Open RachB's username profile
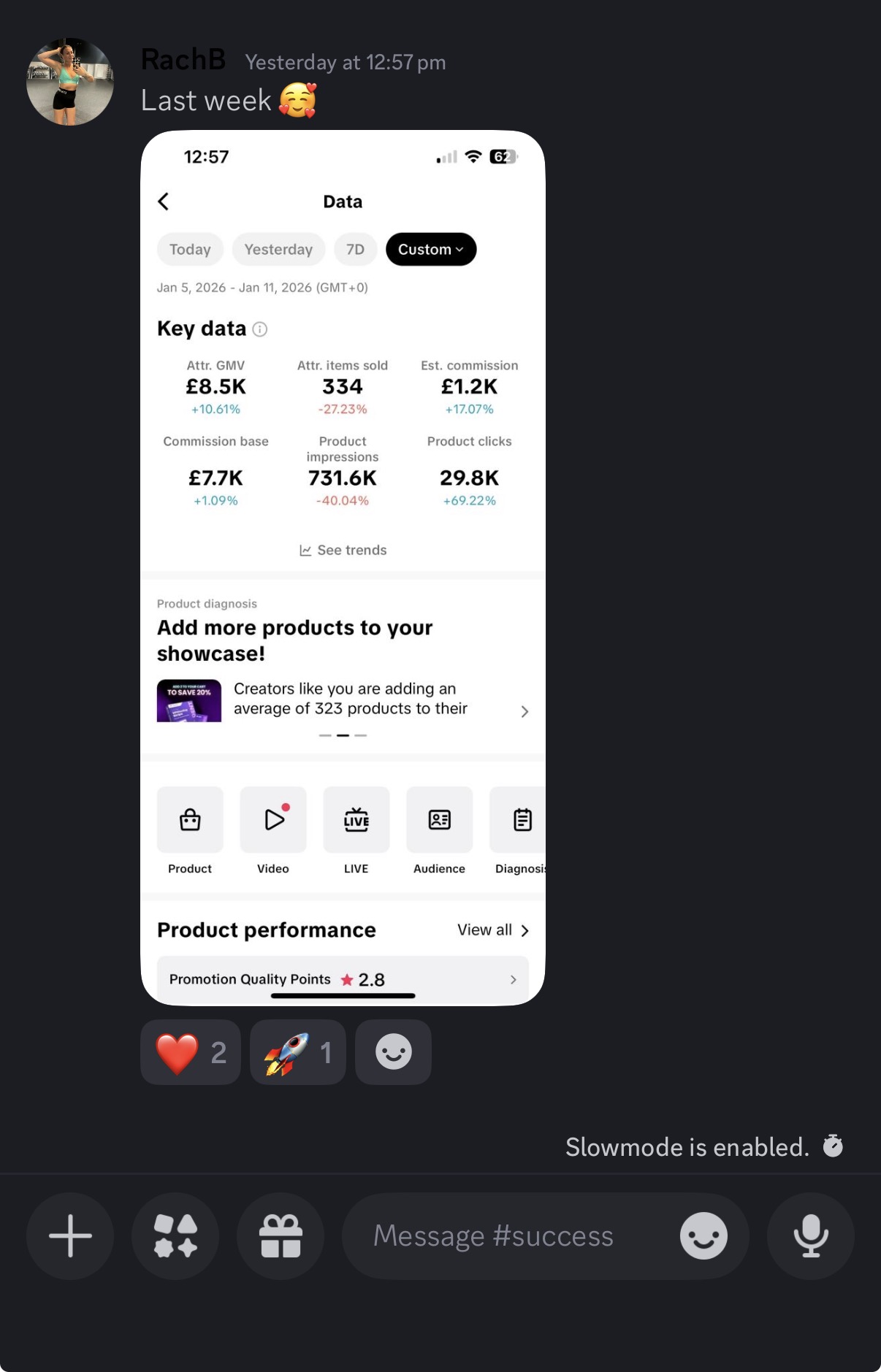This screenshot has height=1372, width=881. click(183, 60)
